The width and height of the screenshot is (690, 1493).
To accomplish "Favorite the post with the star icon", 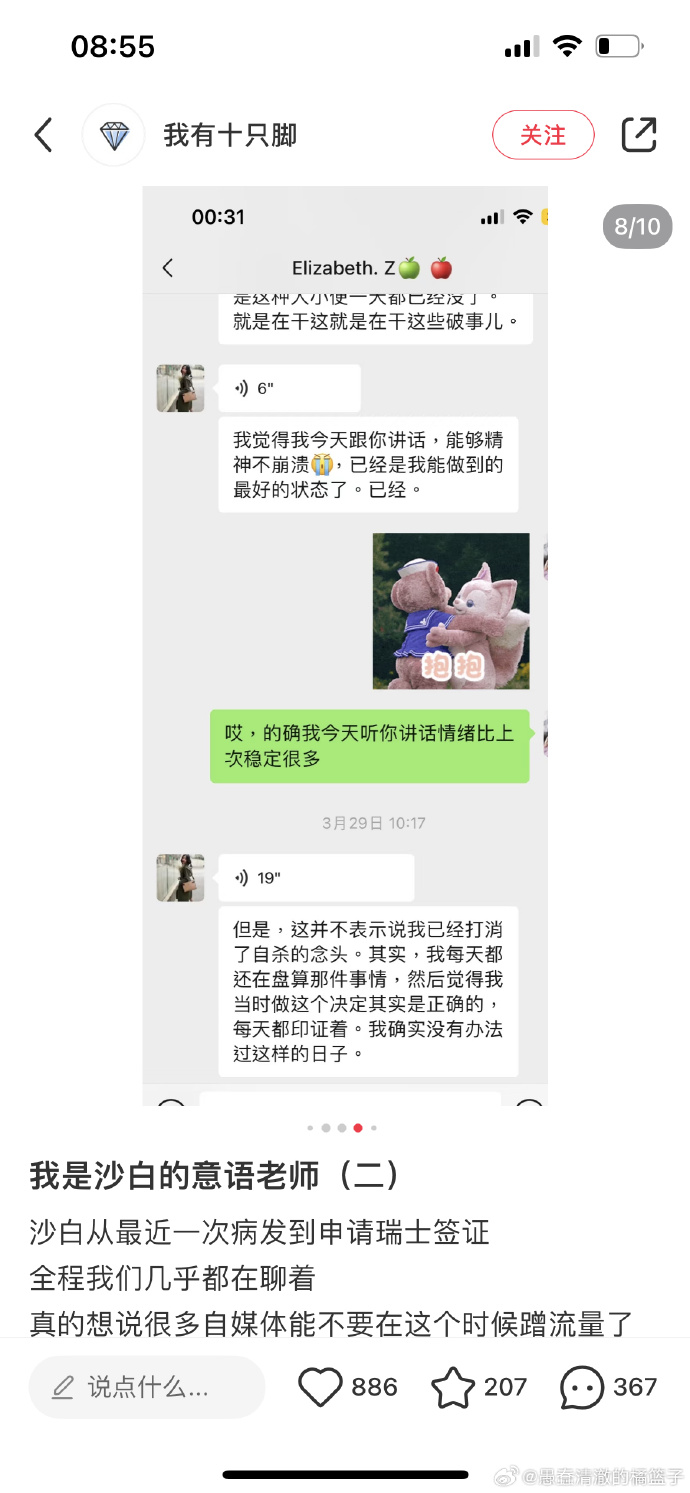I will click(479, 1387).
